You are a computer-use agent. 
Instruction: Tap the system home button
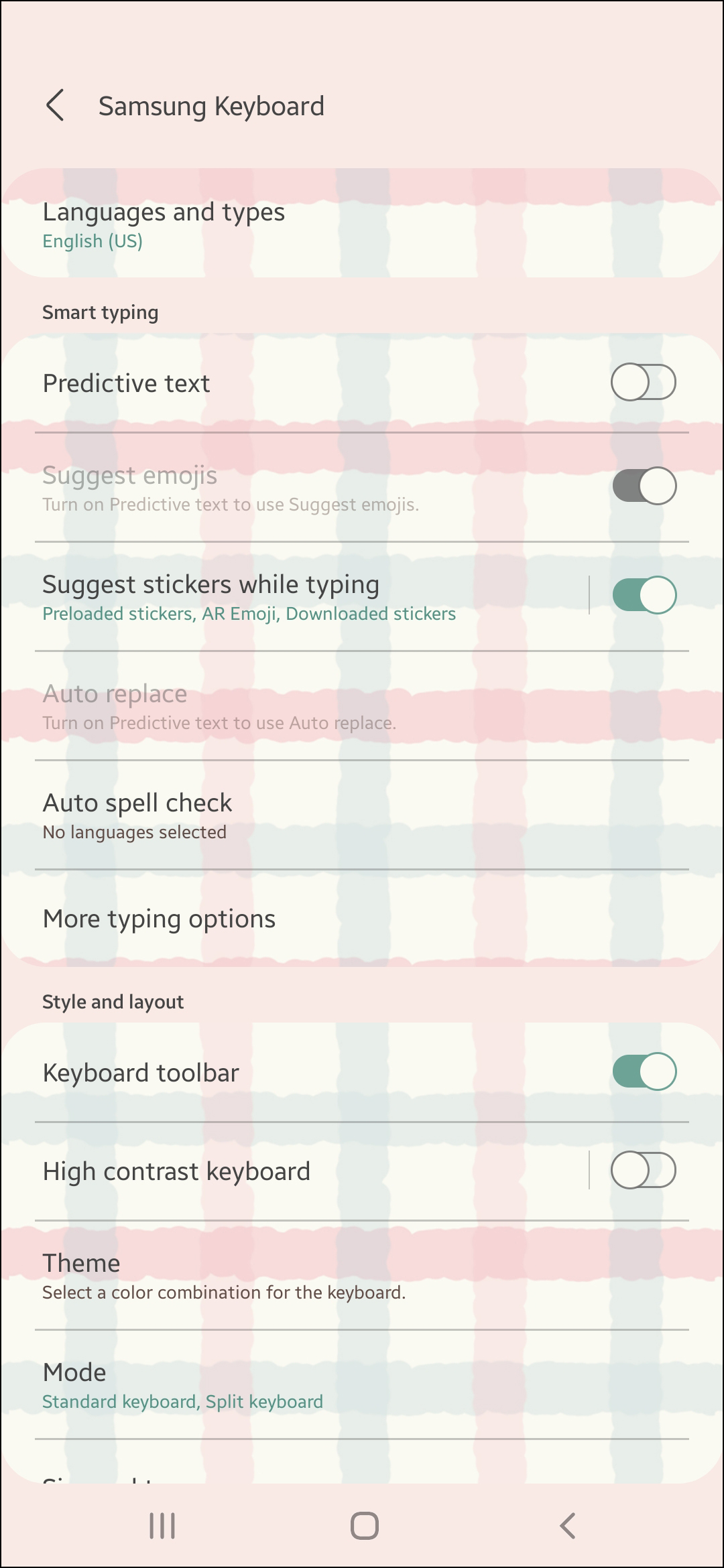(x=365, y=1526)
